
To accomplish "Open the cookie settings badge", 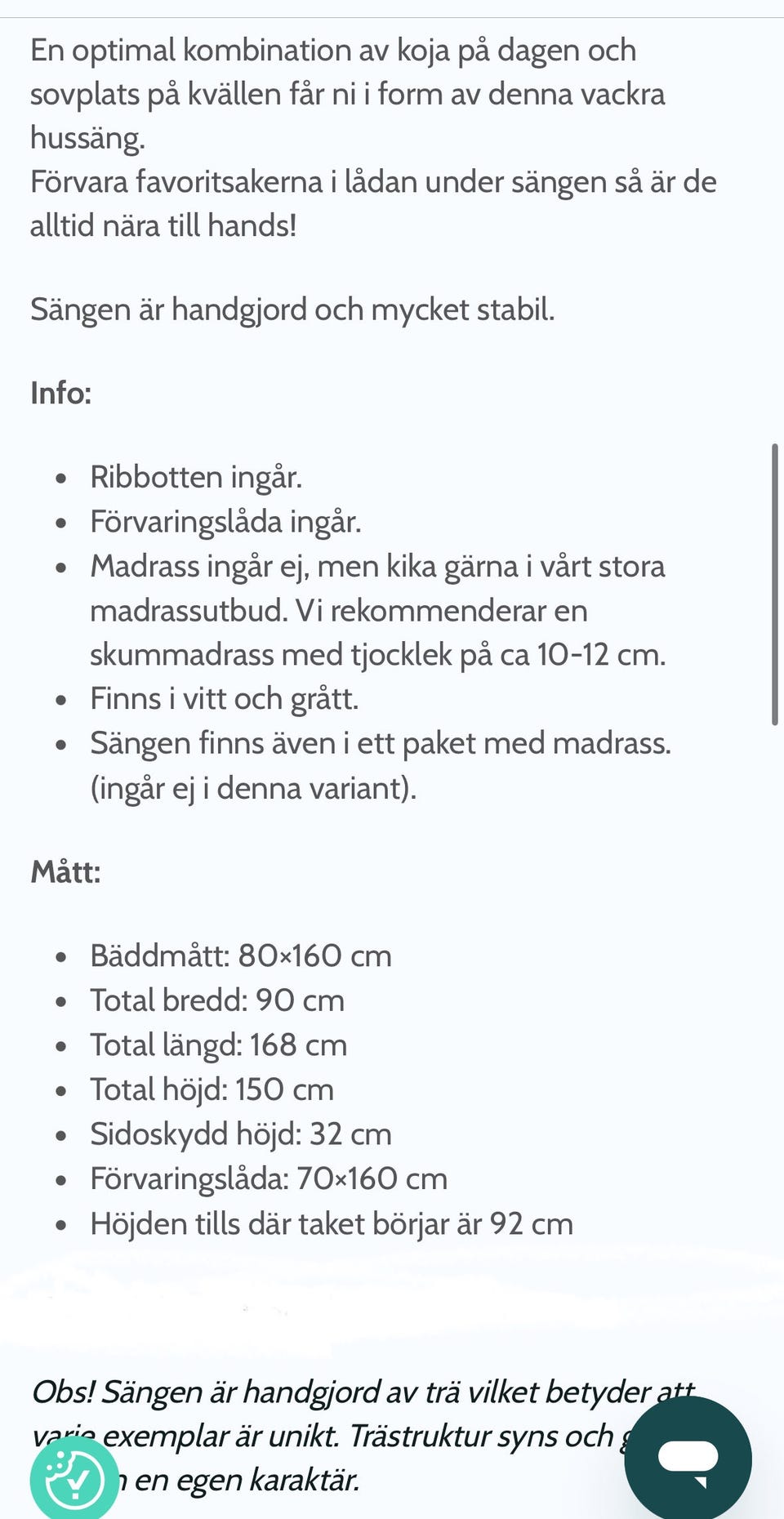I will tap(74, 1480).
